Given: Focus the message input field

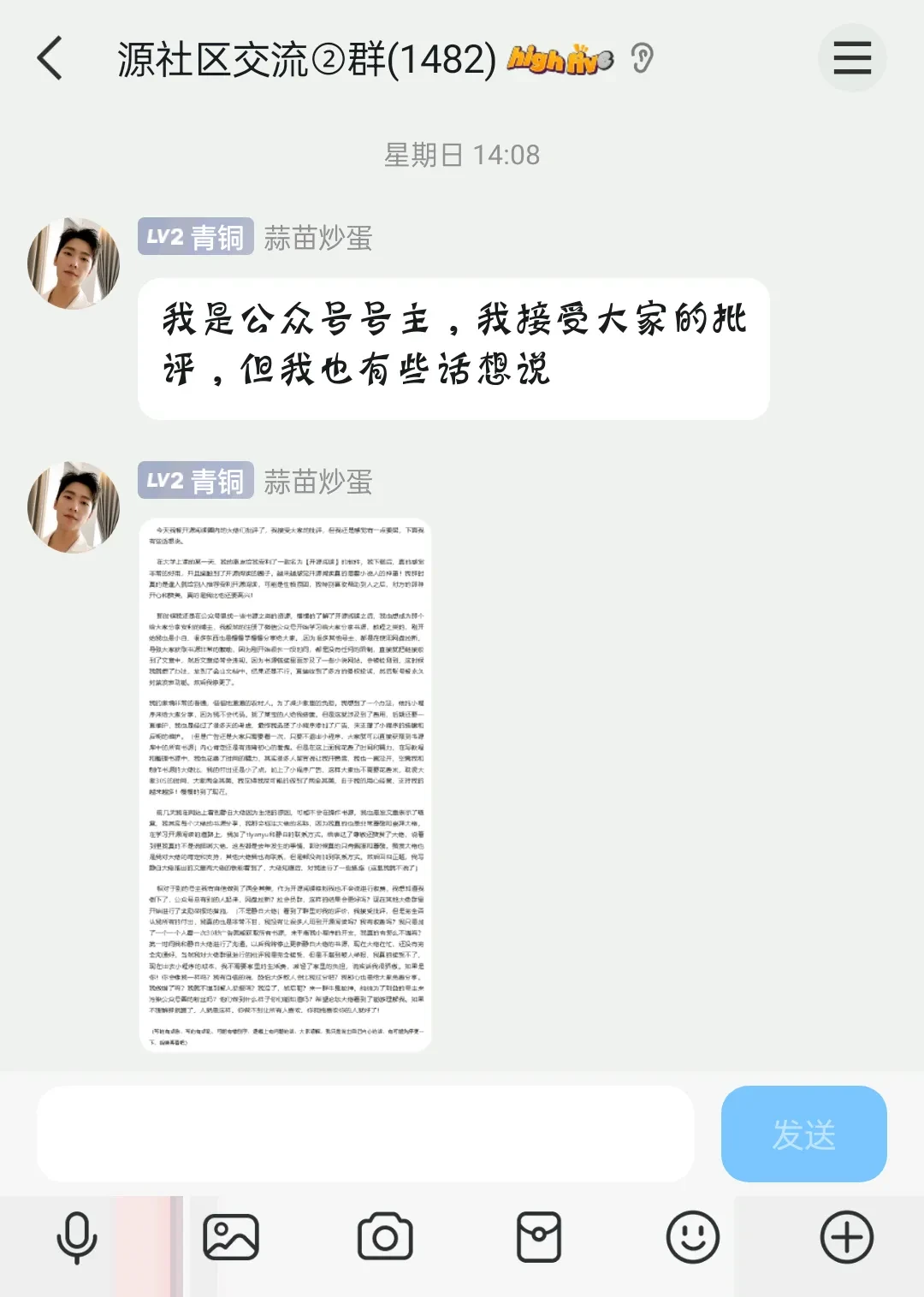Looking at the screenshot, I should click(365, 1134).
